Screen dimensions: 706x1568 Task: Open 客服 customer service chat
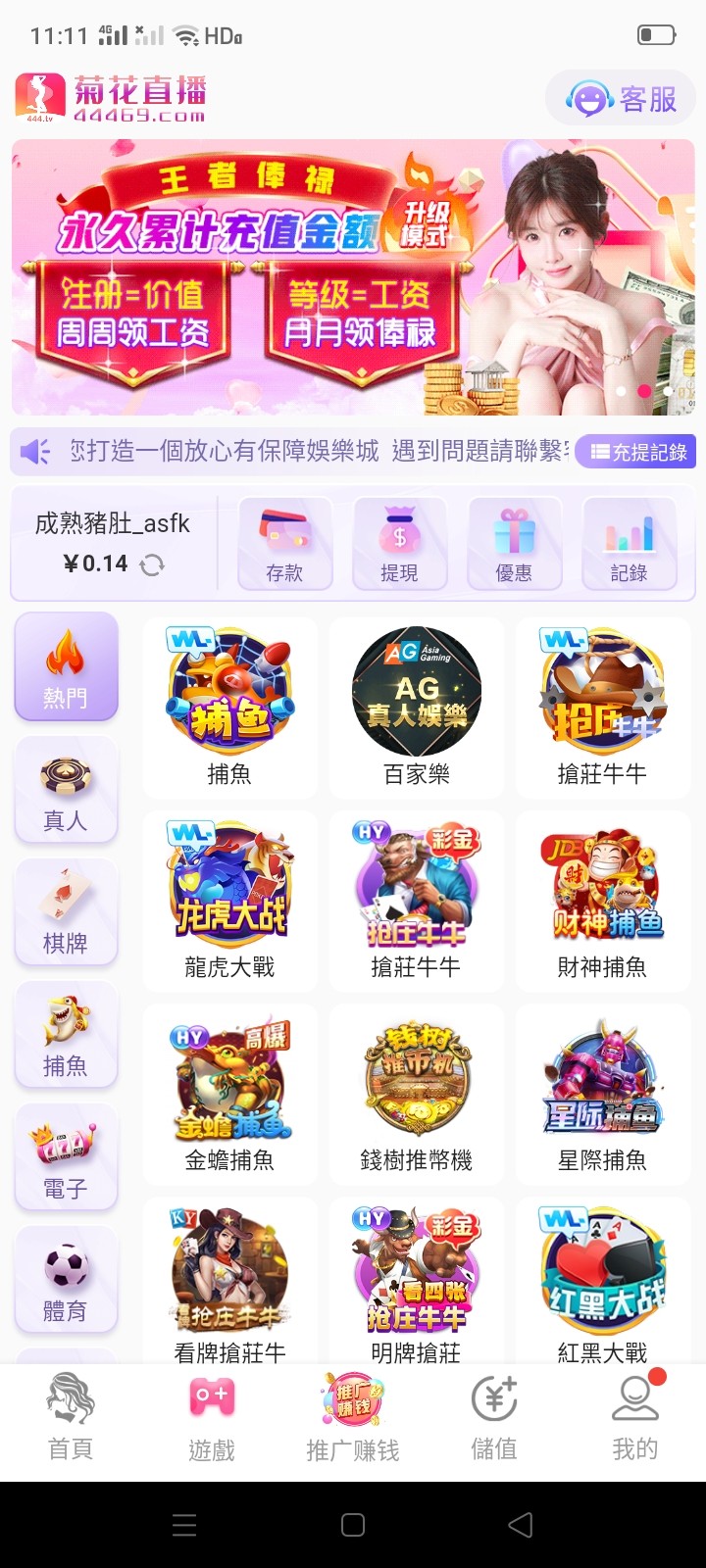(x=622, y=98)
